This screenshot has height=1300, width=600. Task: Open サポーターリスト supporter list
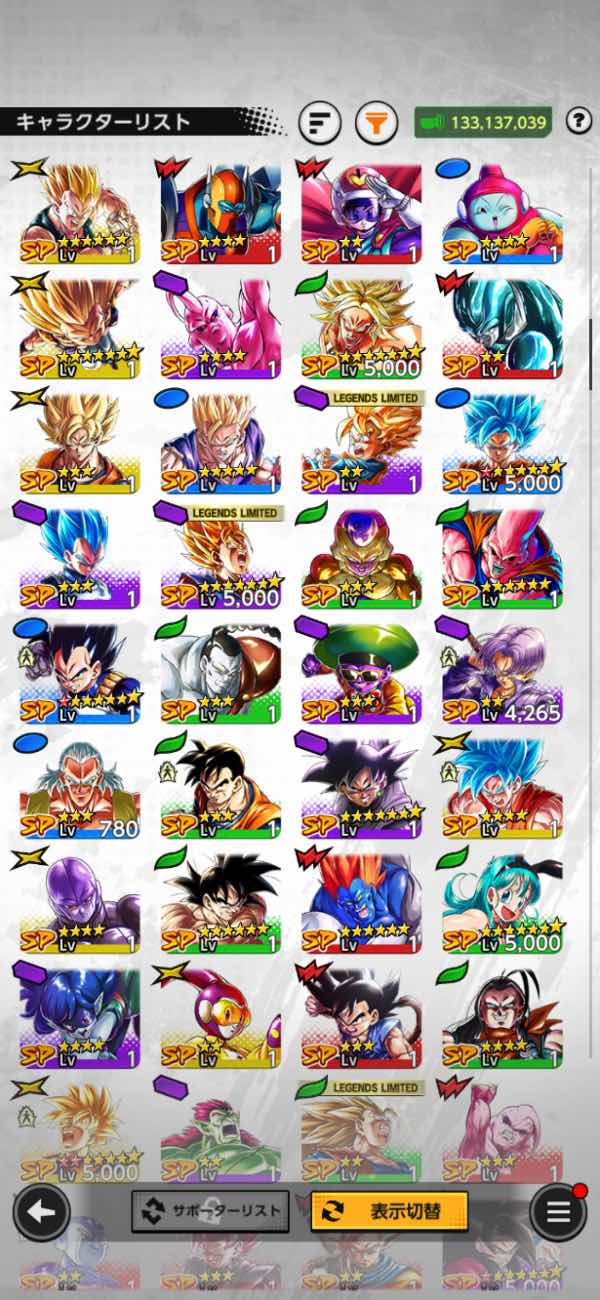pos(210,1211)
